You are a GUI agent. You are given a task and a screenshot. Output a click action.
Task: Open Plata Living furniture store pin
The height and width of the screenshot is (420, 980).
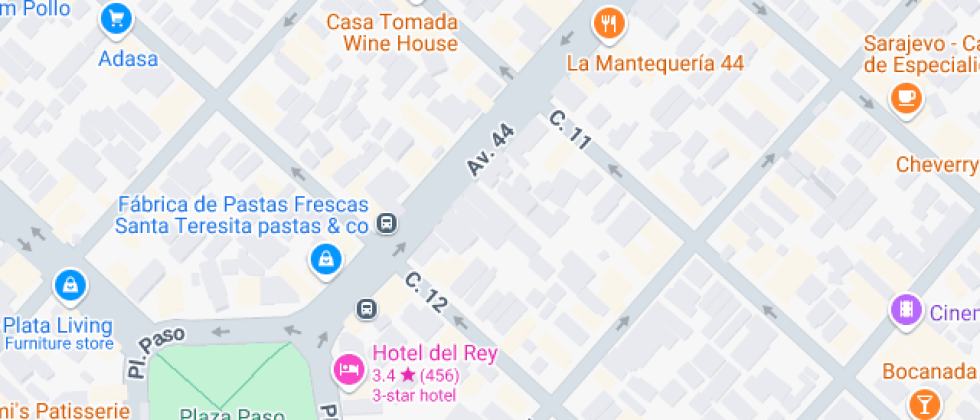coord(69,286)
